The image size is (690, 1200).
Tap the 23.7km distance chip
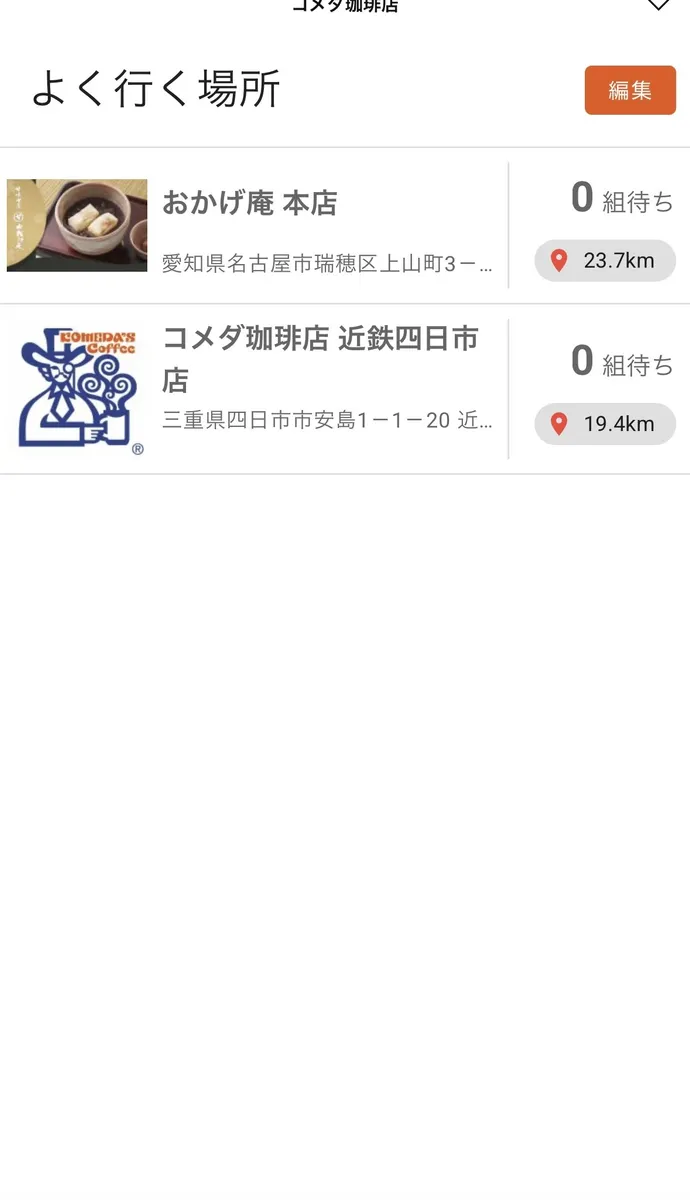coord(605,261)
